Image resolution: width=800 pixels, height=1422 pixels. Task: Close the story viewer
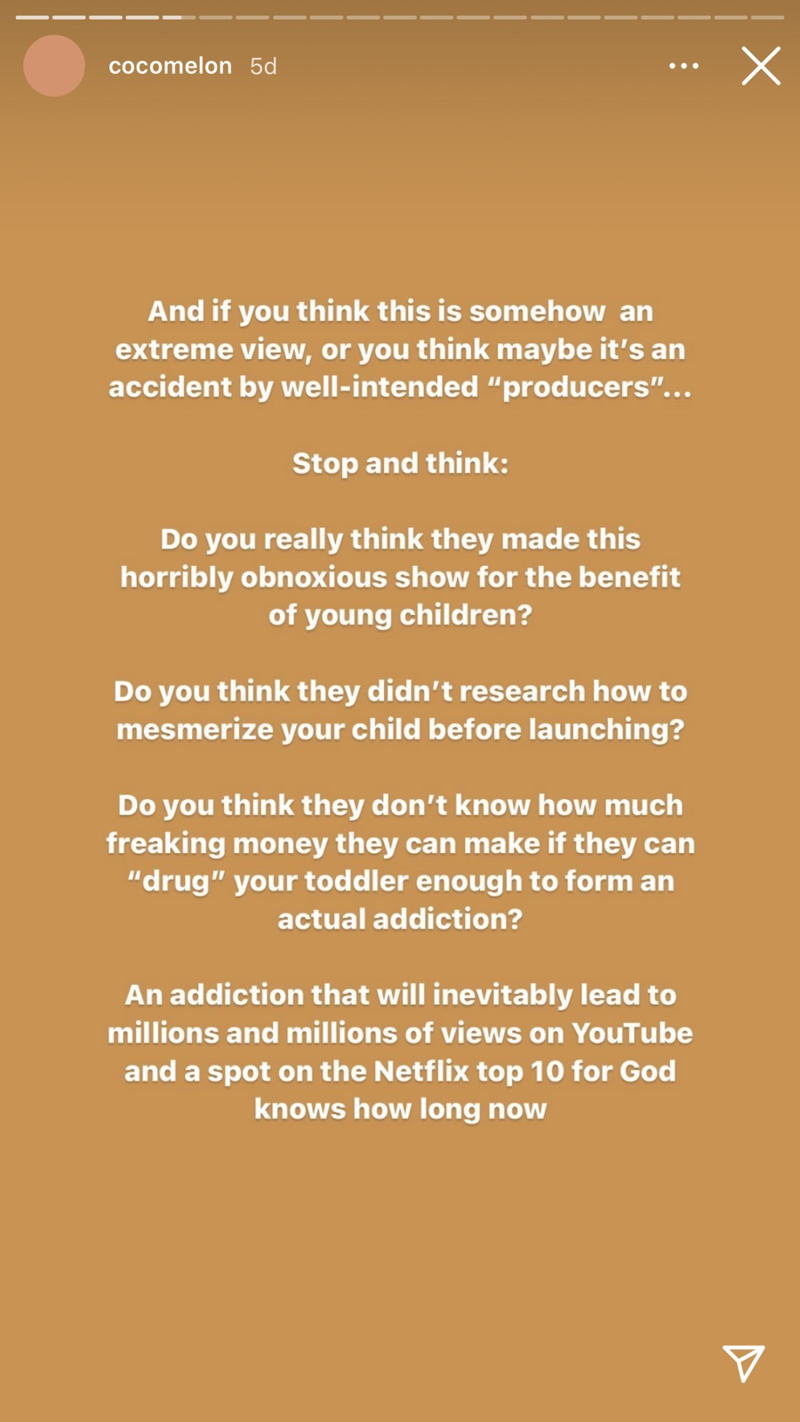[x=760, y=66]
